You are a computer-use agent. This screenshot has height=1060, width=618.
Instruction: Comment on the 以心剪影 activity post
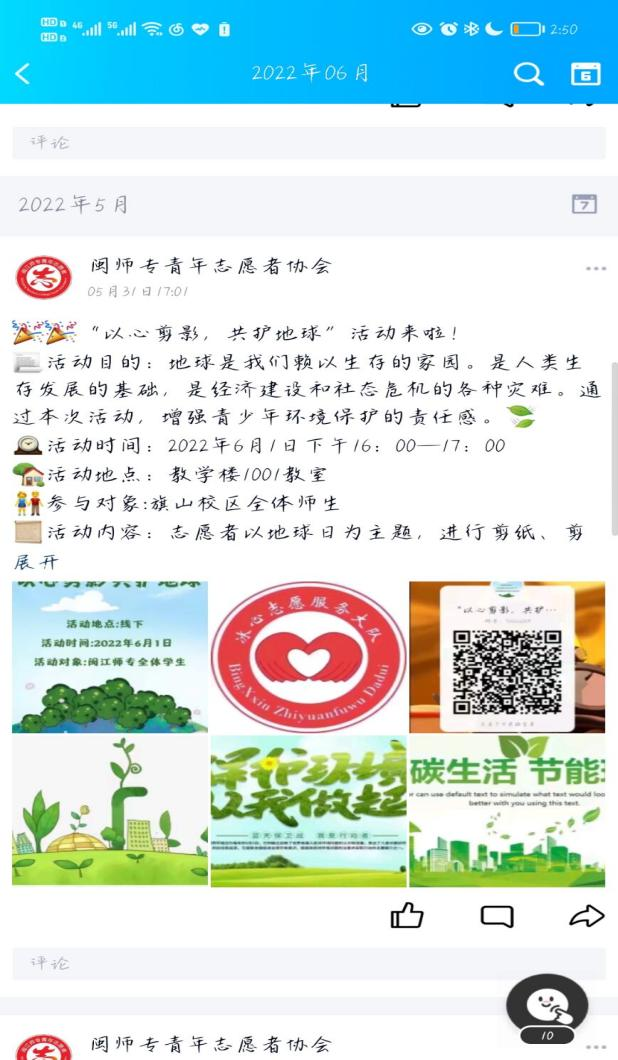click(497, 915)
